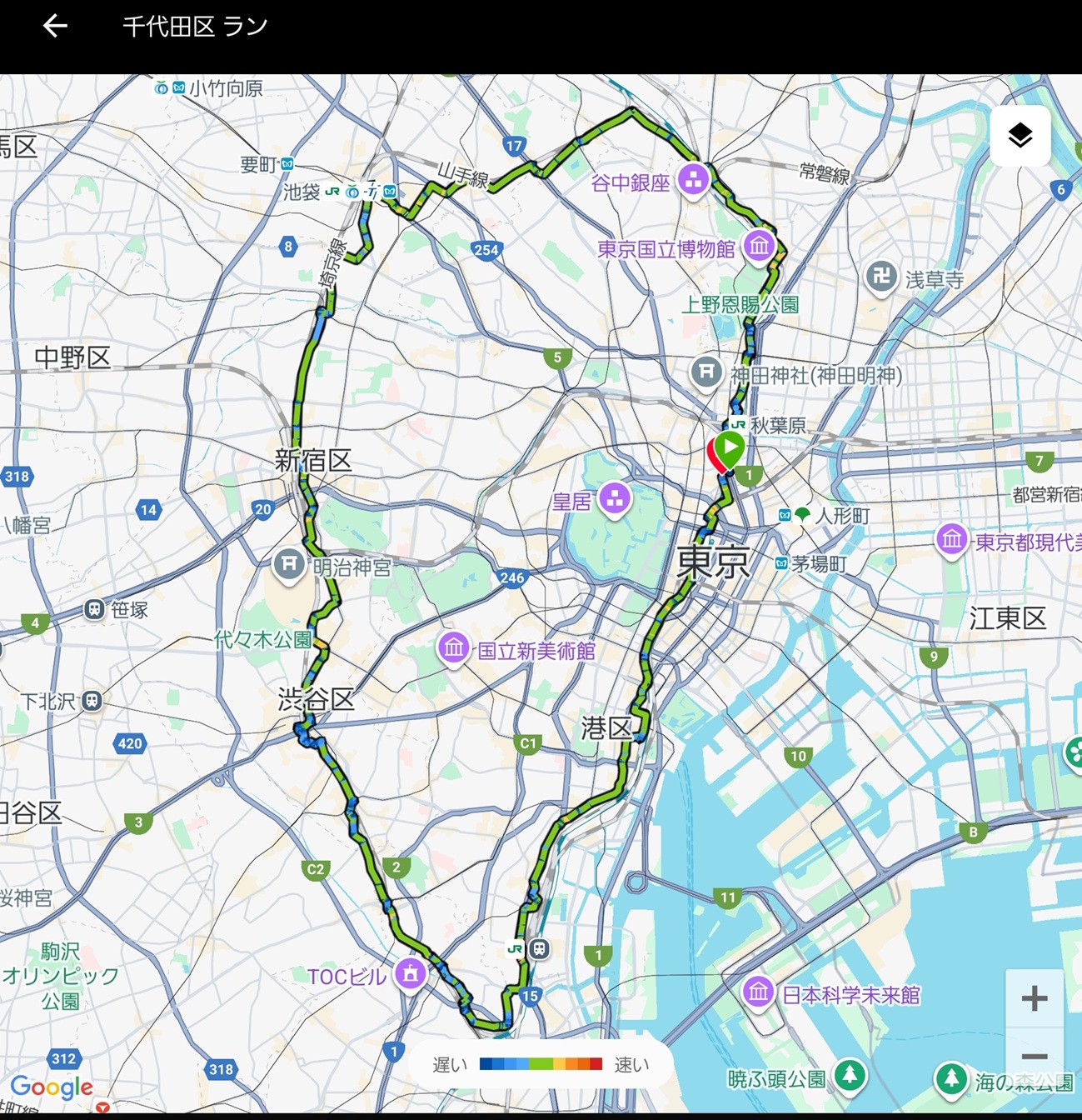Open Google Maps via the Google logo
1082x1120 pixels.
click(x=52, y=1087)
